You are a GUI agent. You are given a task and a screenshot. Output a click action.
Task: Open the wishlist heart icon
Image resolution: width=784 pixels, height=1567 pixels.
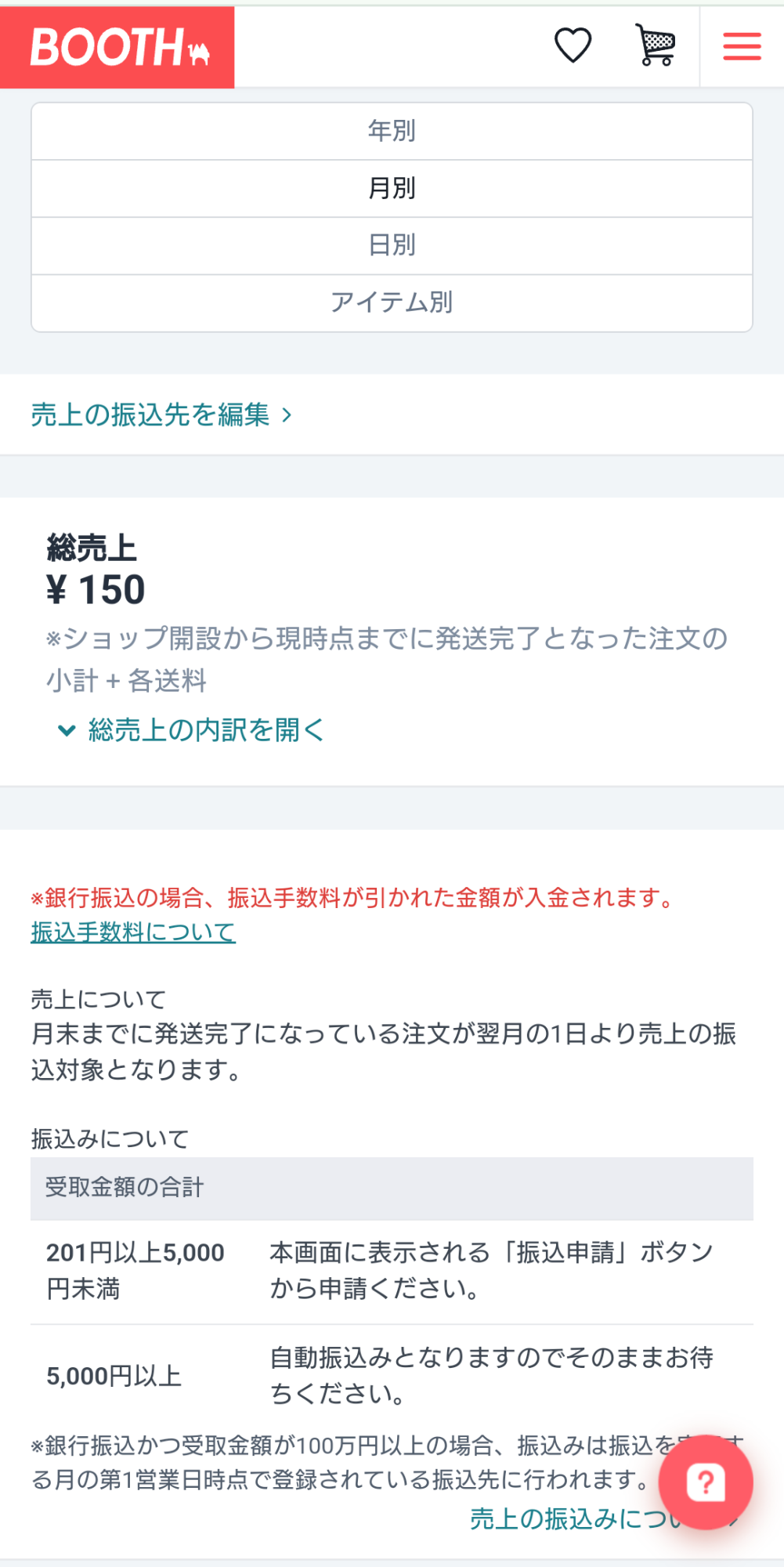coord(573,45)
